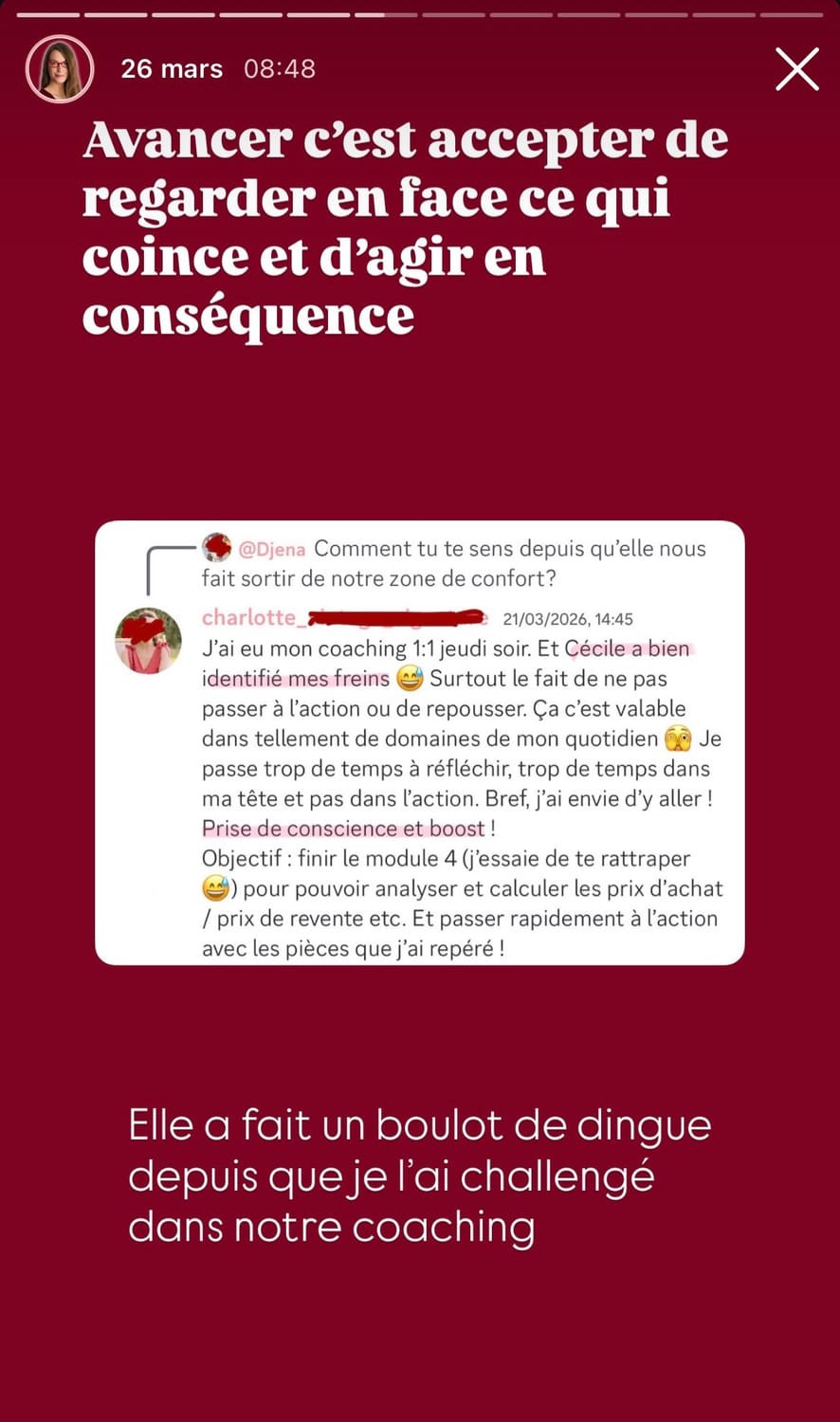This screenshot has height=1422, width=840.
Task: Close the story viewer
Action: [796, 69]
